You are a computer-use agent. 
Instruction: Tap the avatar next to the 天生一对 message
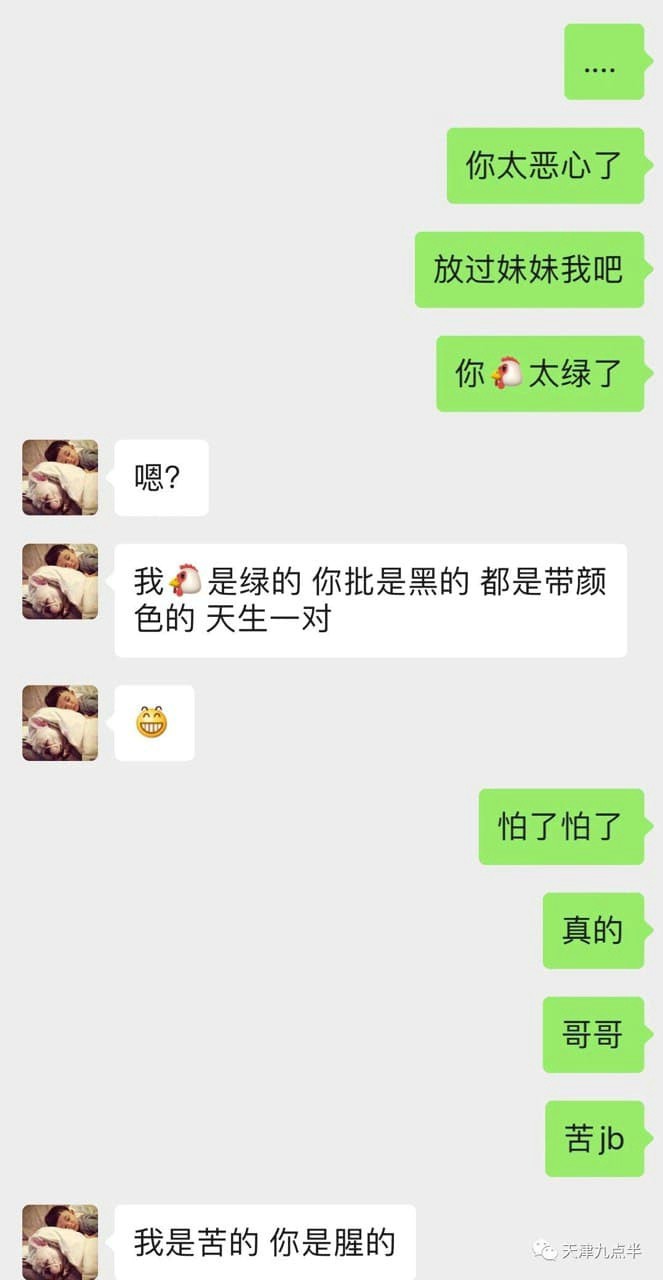point(60,582)
